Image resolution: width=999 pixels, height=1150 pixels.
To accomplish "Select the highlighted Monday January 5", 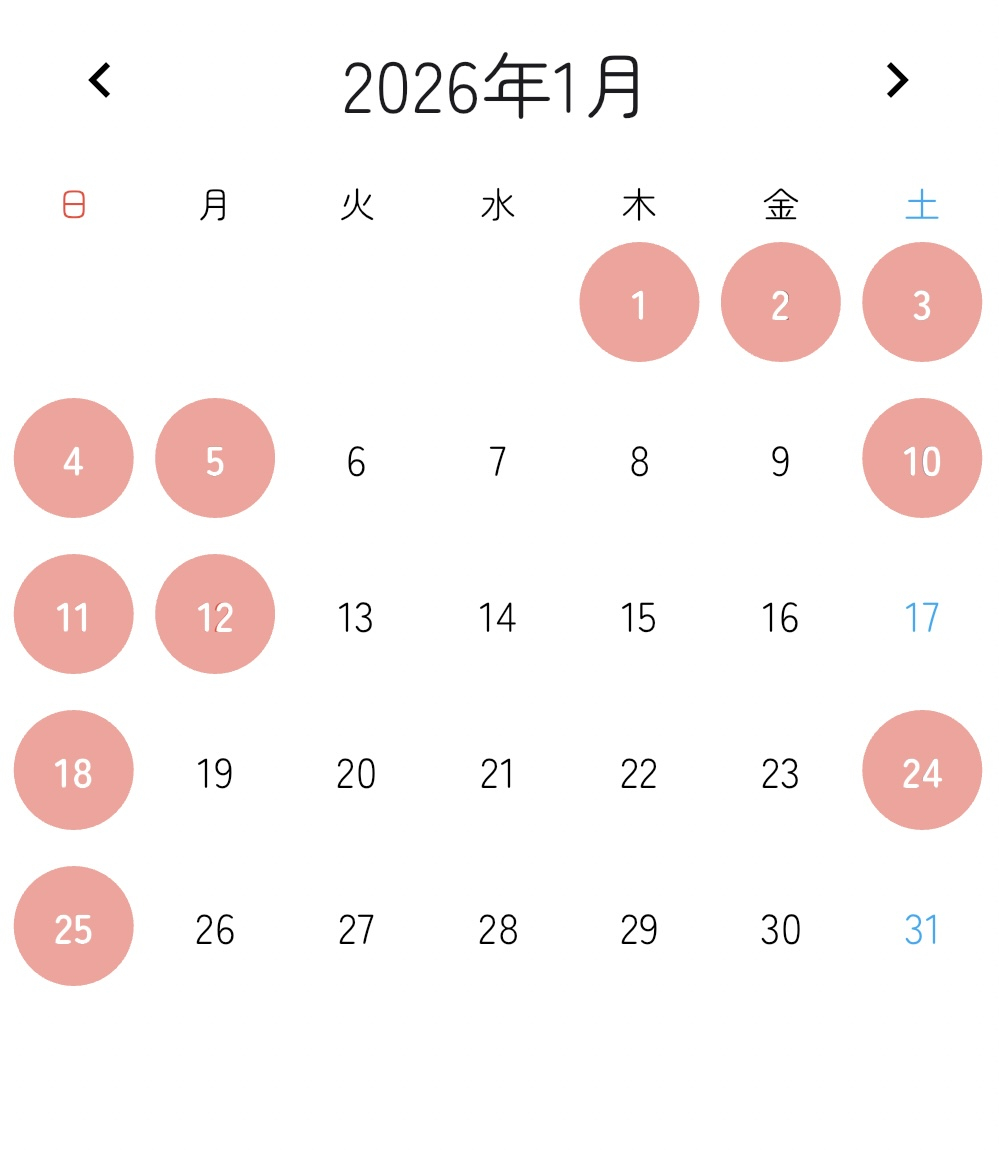I will [x=214, y=457].
